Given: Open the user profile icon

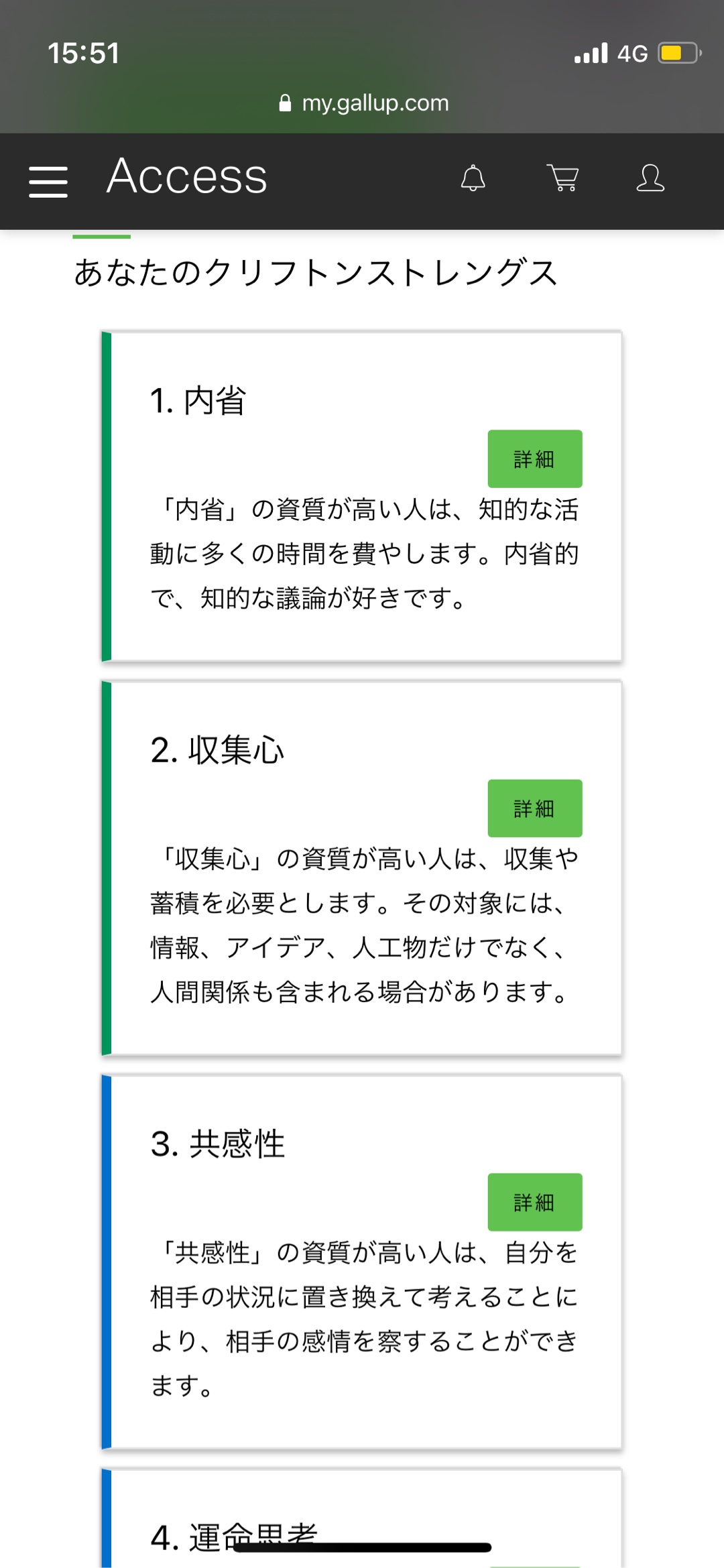Looking at the screenshot, I should coord(650,178).
